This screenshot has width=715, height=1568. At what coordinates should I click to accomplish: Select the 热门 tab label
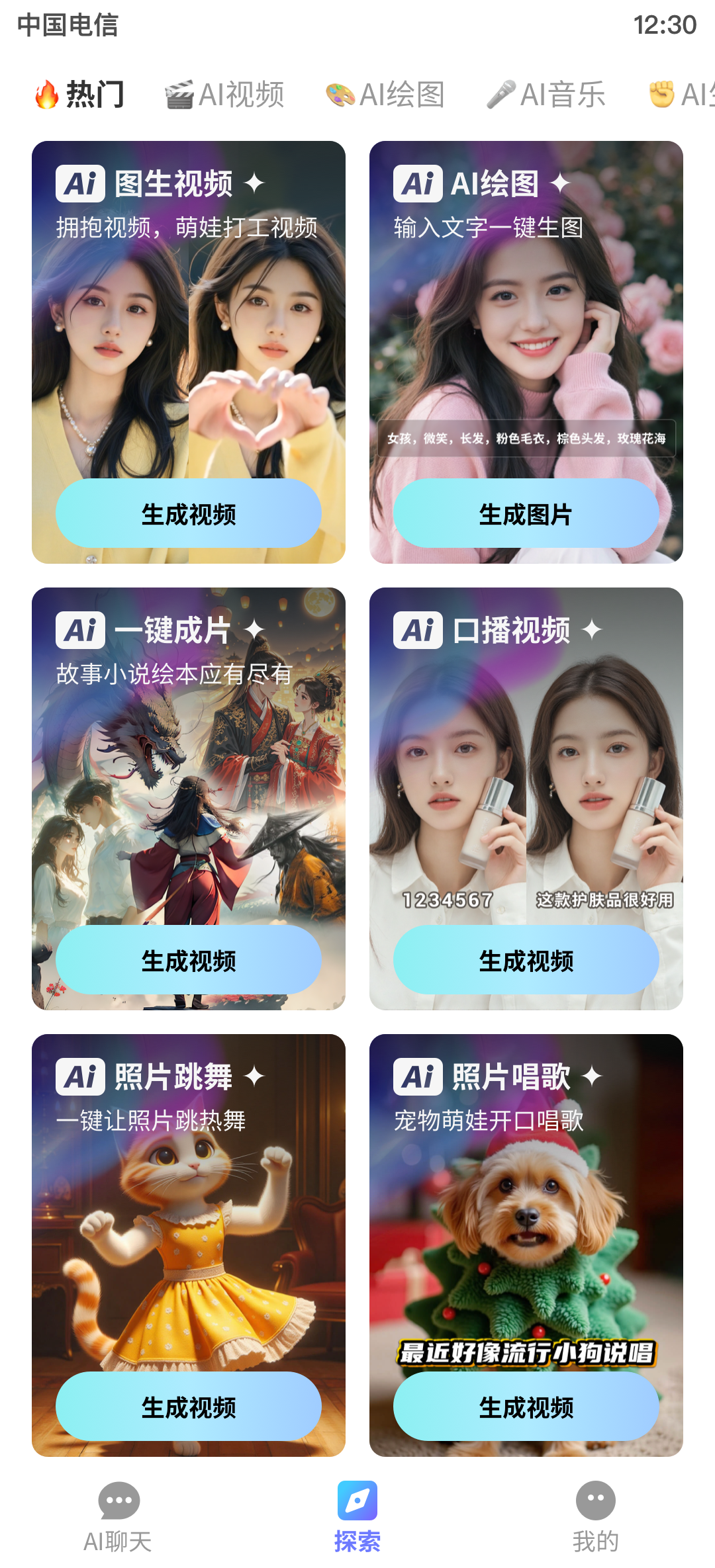pos(93,94)
